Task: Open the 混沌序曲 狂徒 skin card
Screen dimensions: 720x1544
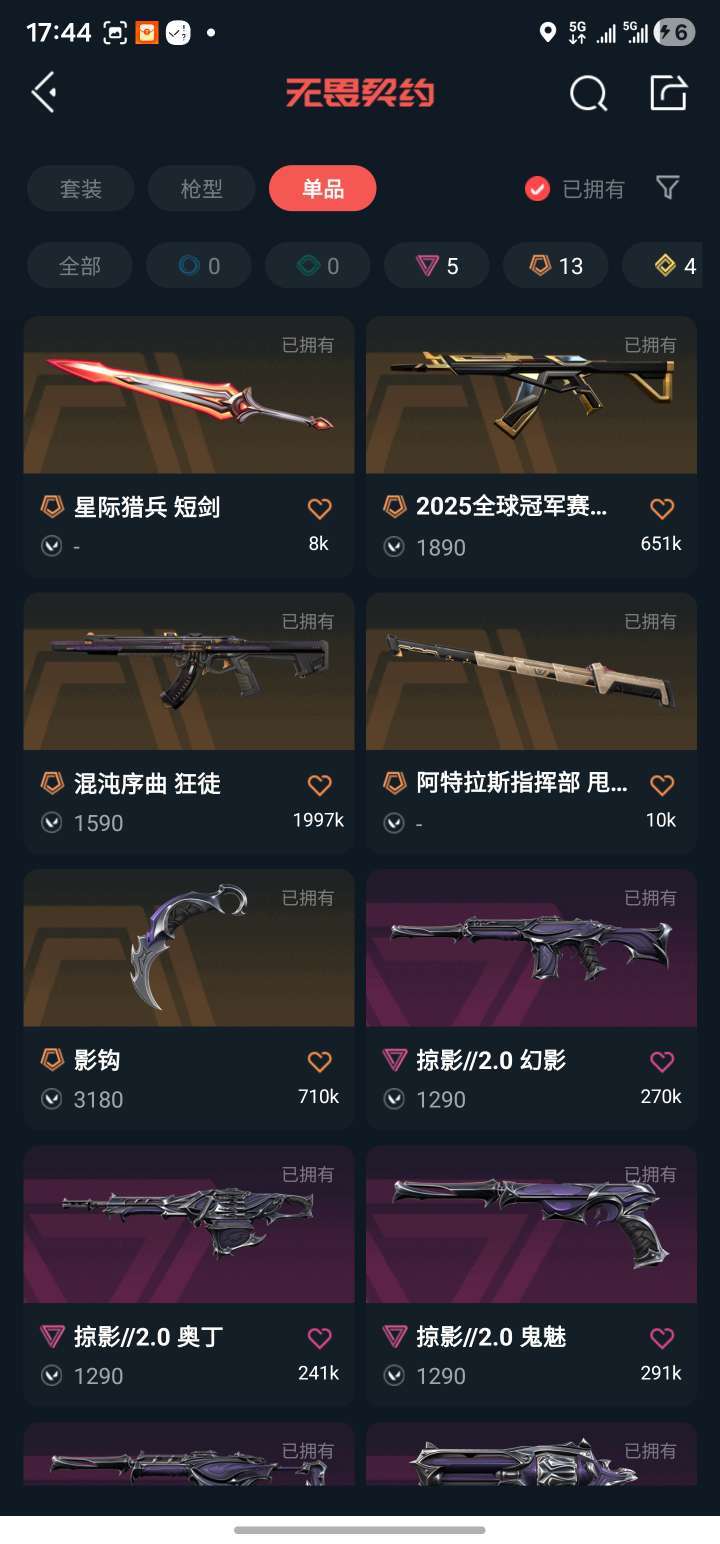Action: click(x=189, y=723)
